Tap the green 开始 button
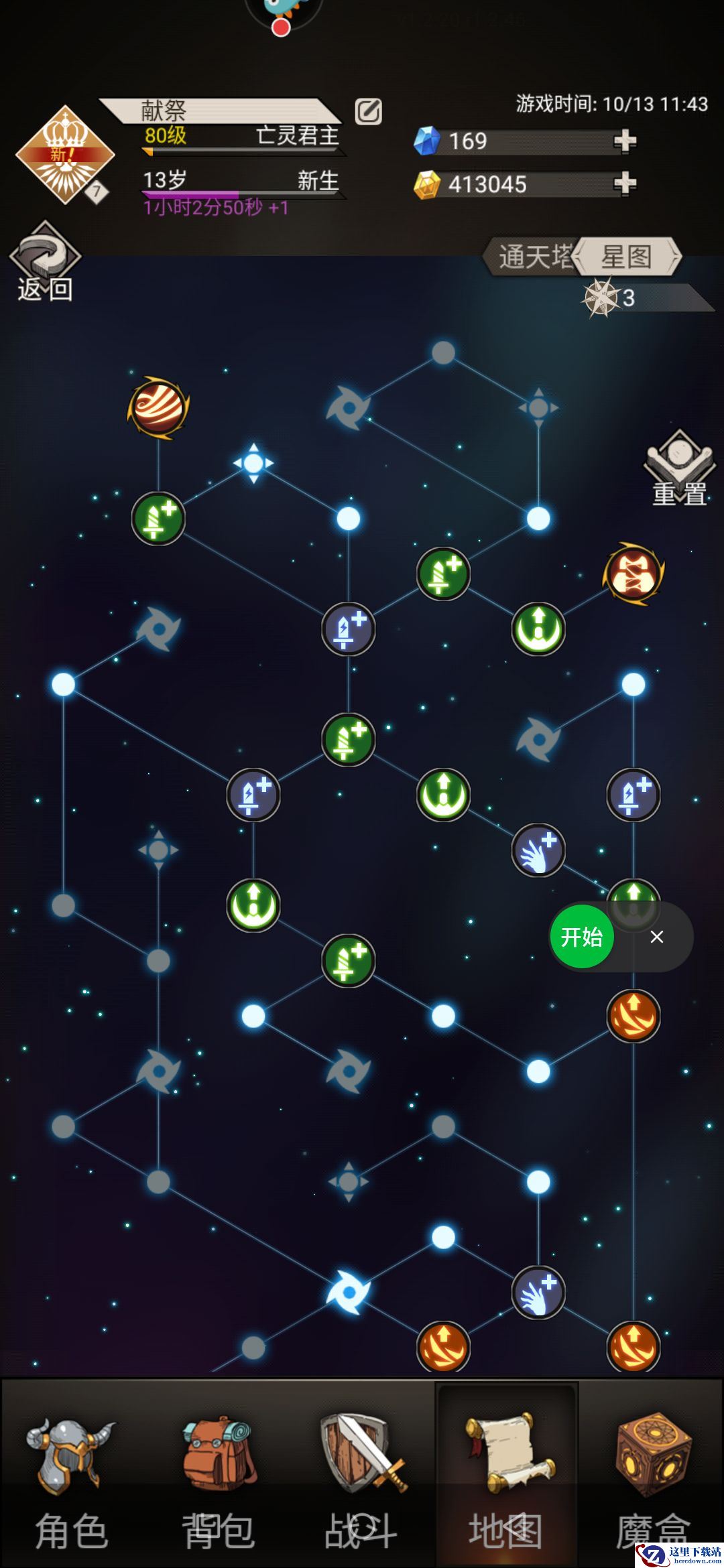 tap(581, 936)
